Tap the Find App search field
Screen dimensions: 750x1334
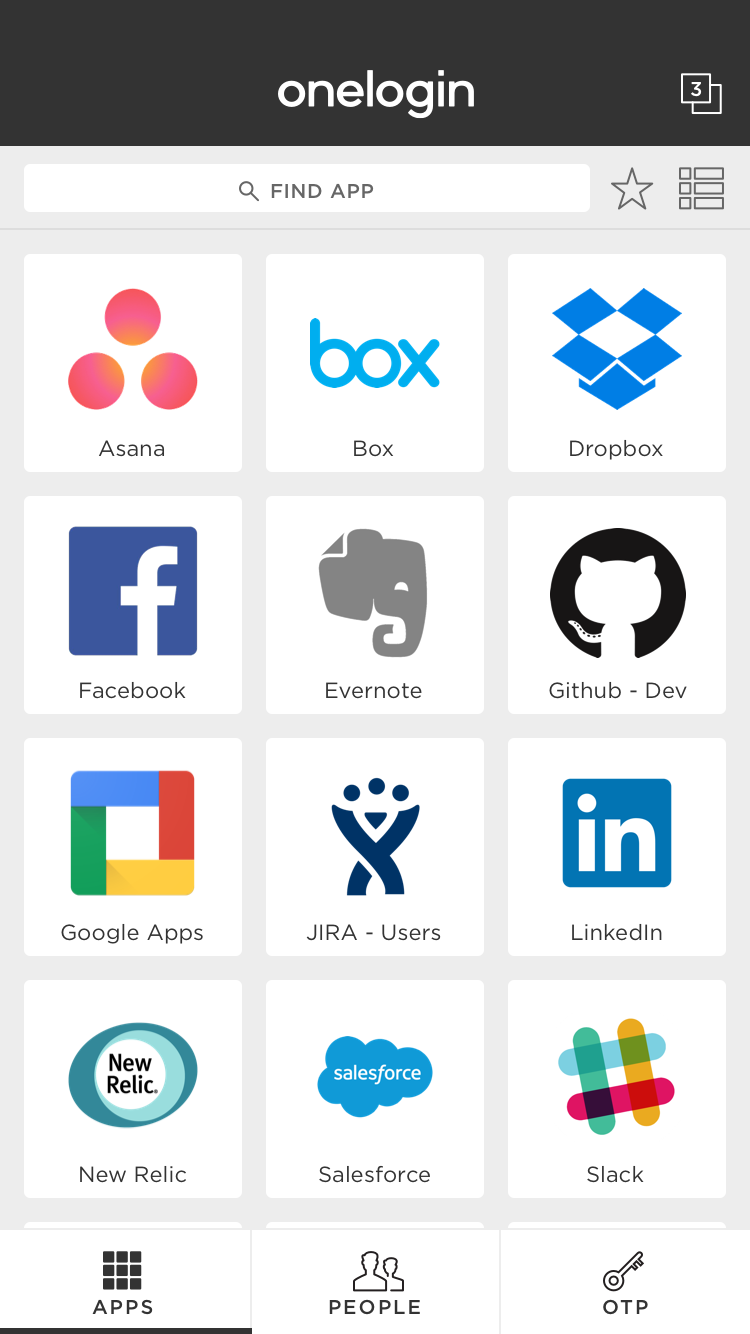(307, 189)
